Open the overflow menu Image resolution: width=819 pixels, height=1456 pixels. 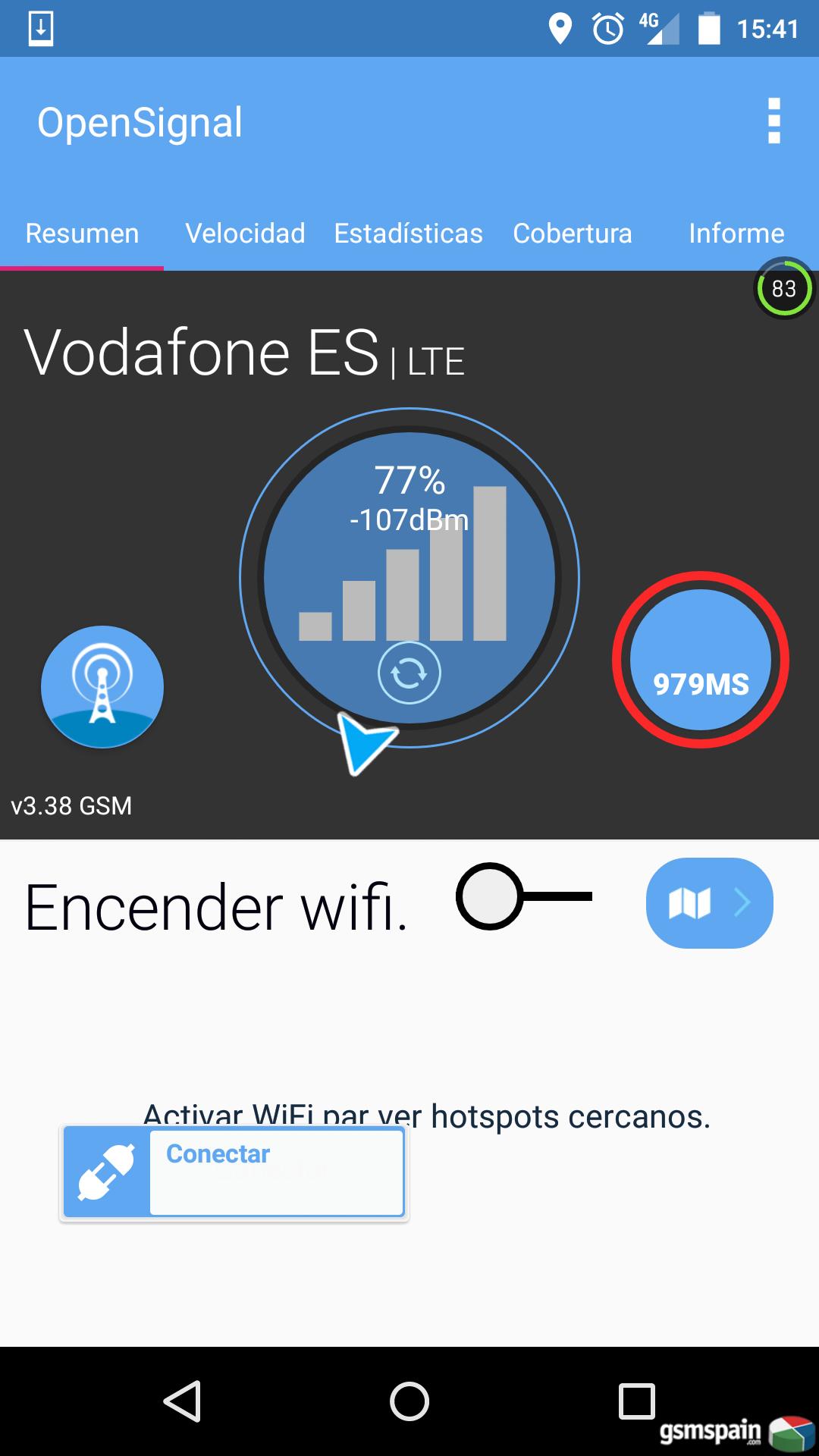(773, 121)
